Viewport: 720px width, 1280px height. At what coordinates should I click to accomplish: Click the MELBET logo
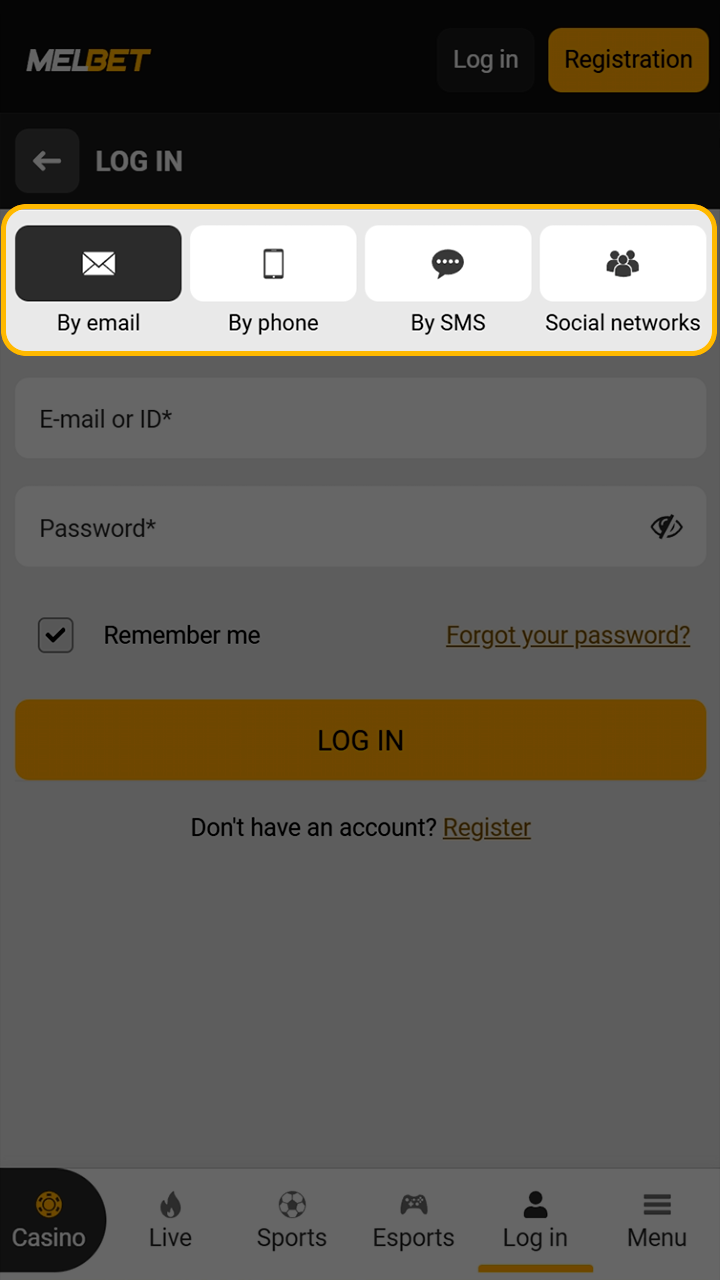click(88, 58)
